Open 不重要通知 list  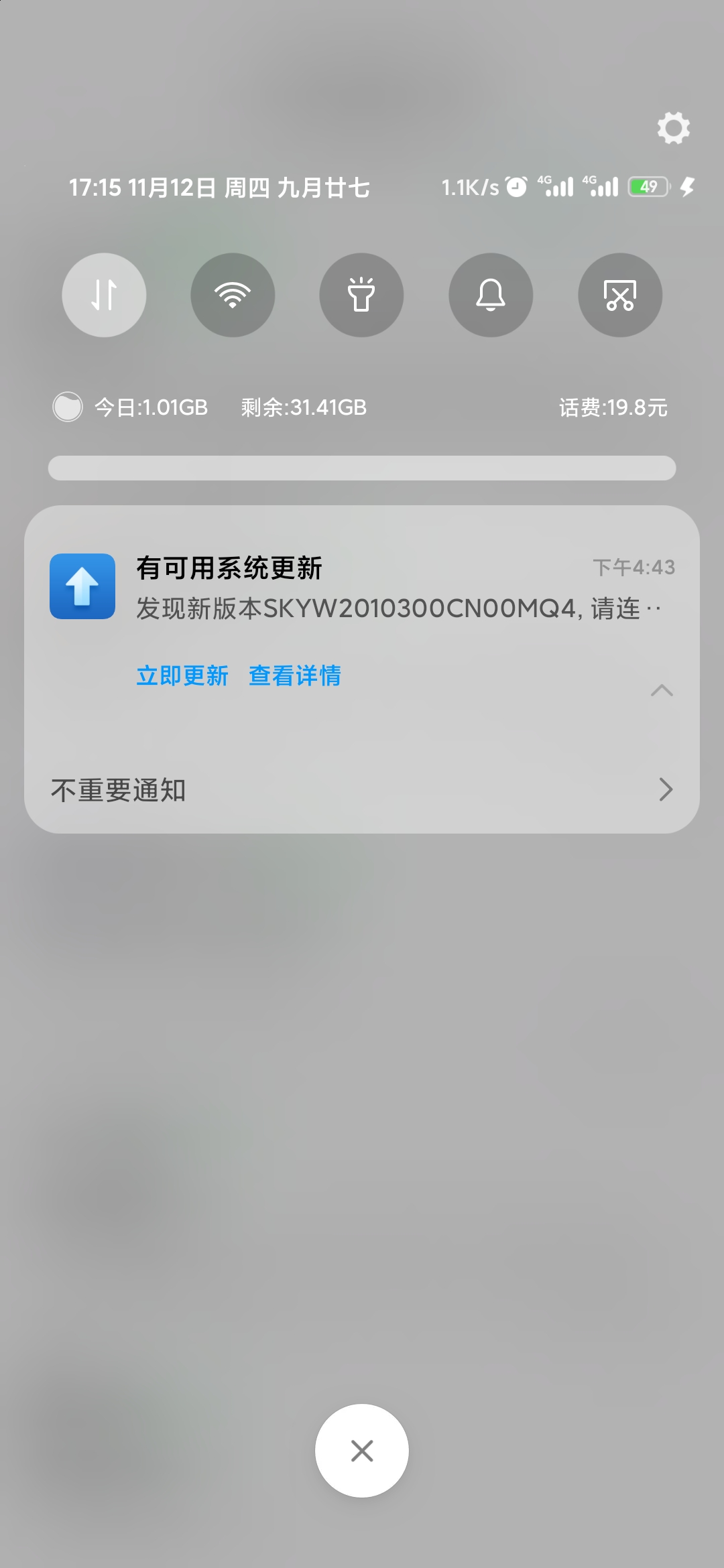(362, 790)
